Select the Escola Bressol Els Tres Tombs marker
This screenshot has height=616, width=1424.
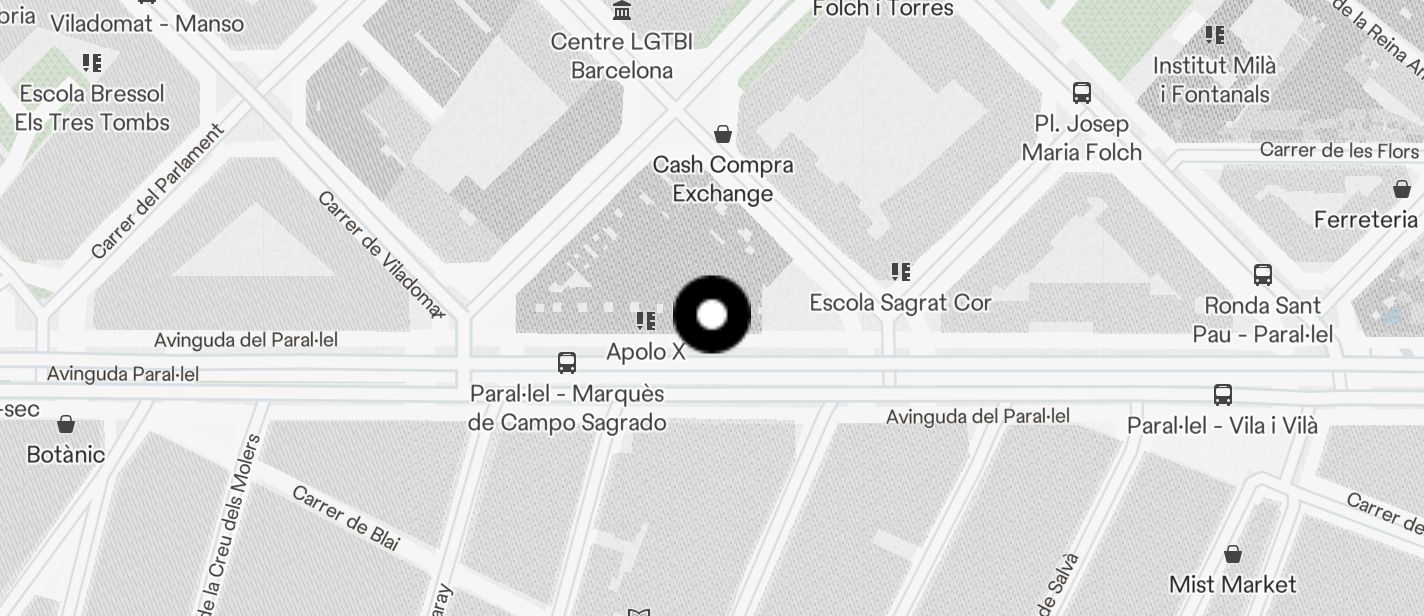pyautogui.click(x=92, y=64)
